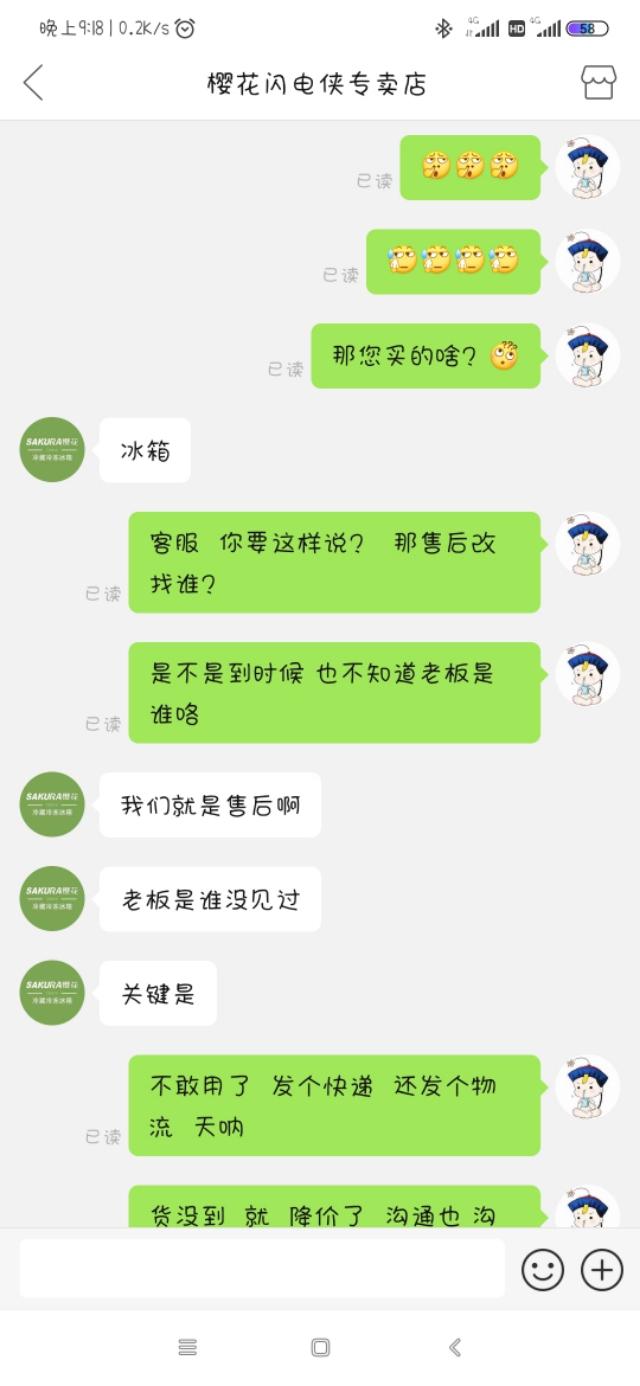Tap system back navigation button
Screen dimensions: 640x1386
pos(454,1347)
